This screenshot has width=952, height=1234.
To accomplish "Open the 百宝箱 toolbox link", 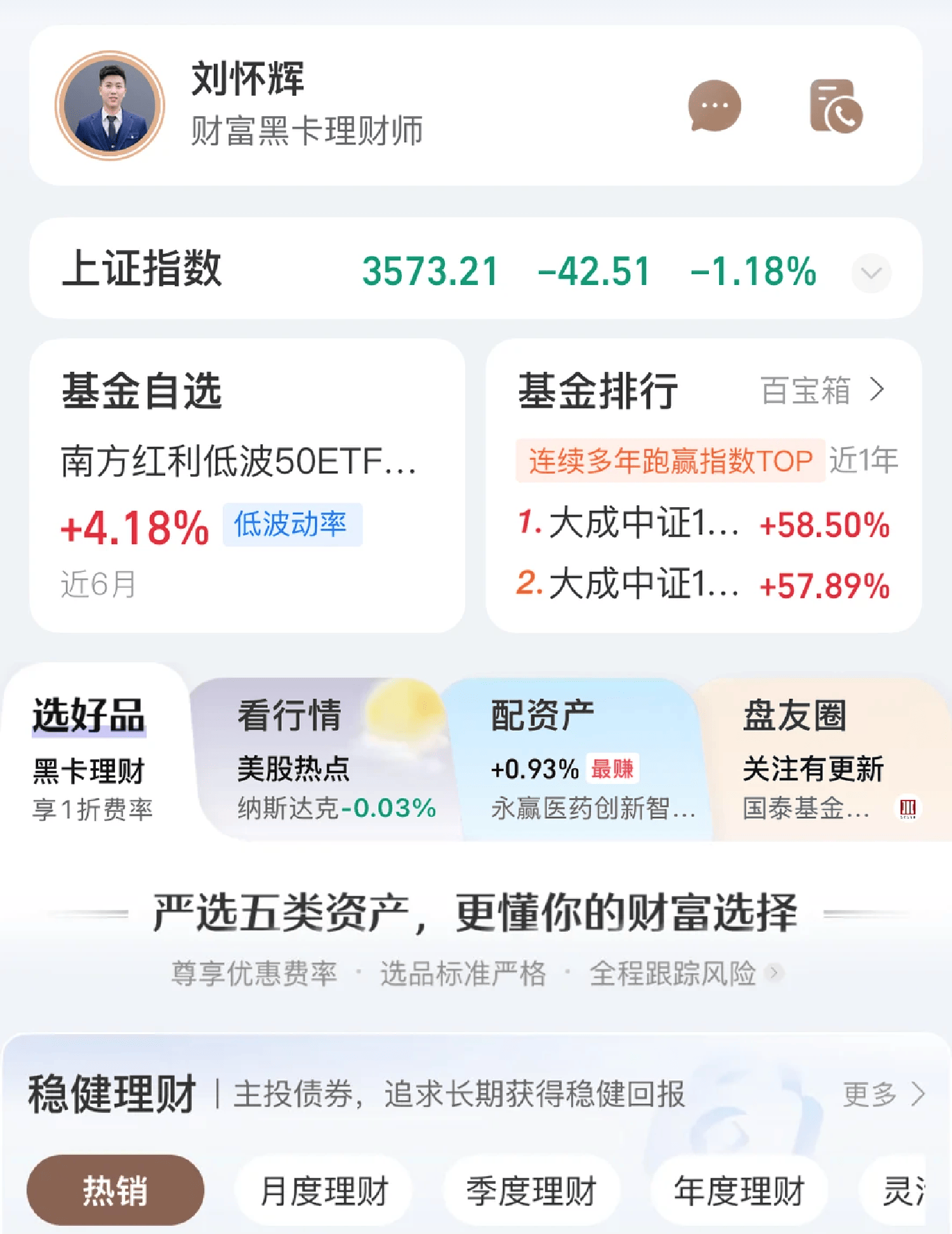I will tap(822, 390).
